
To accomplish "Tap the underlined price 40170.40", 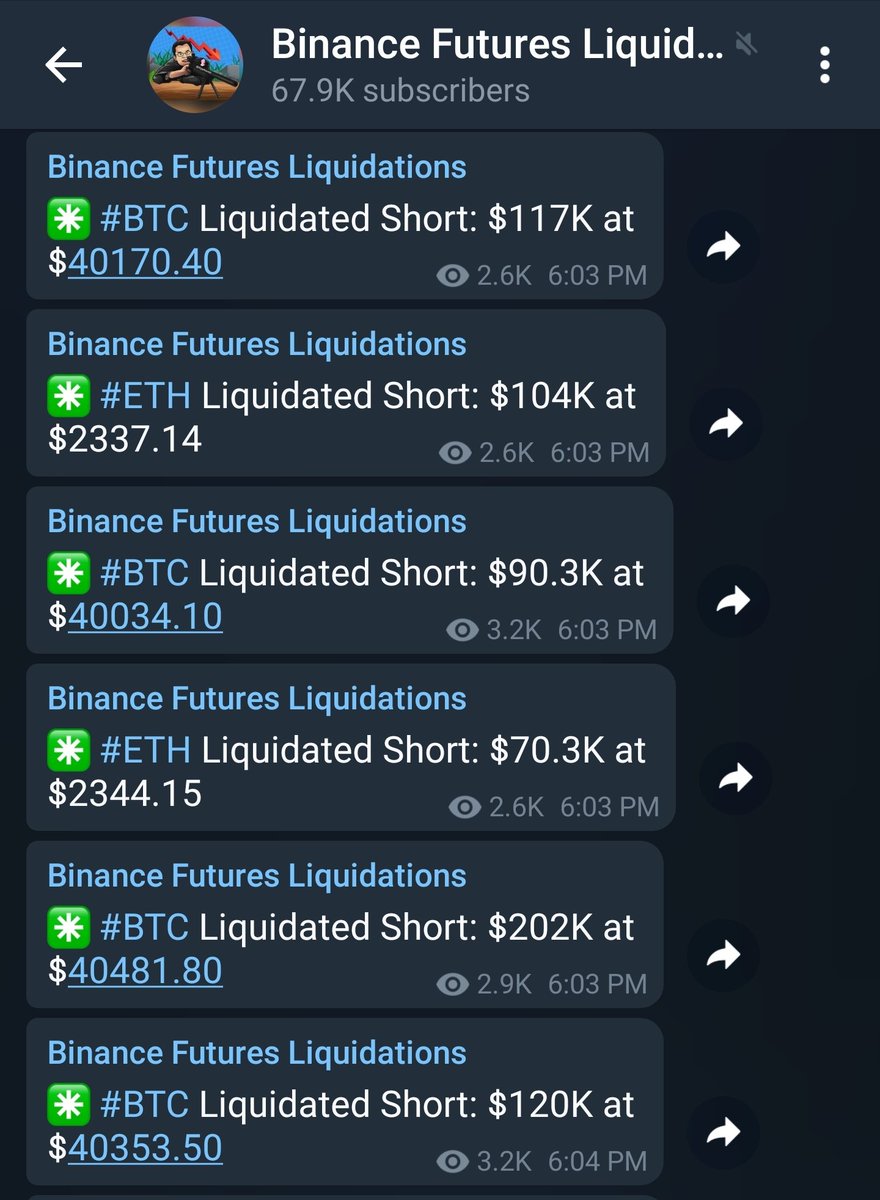I will tap(145, 262).
